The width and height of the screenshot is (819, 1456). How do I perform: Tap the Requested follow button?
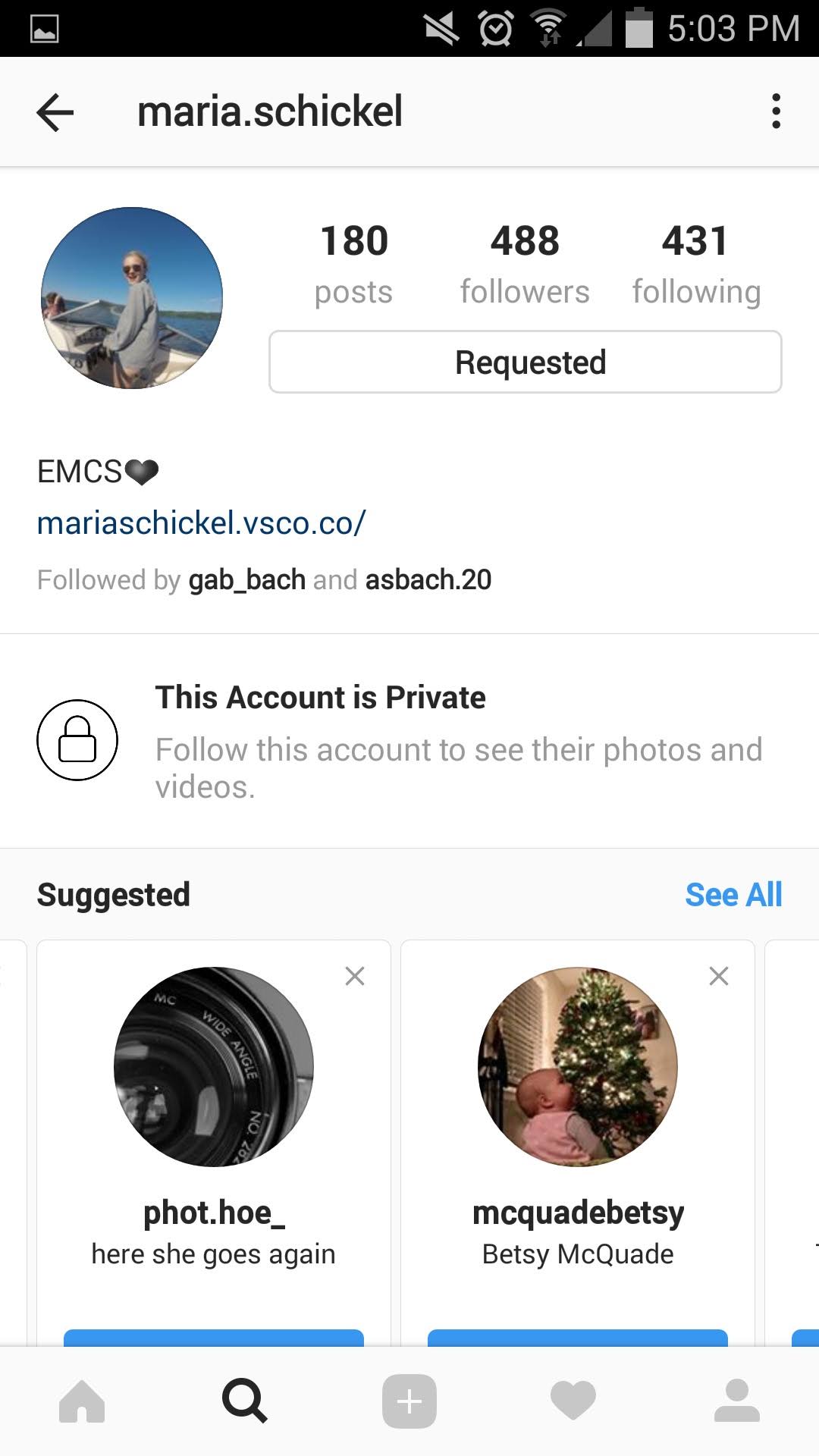tap(525, 362)
